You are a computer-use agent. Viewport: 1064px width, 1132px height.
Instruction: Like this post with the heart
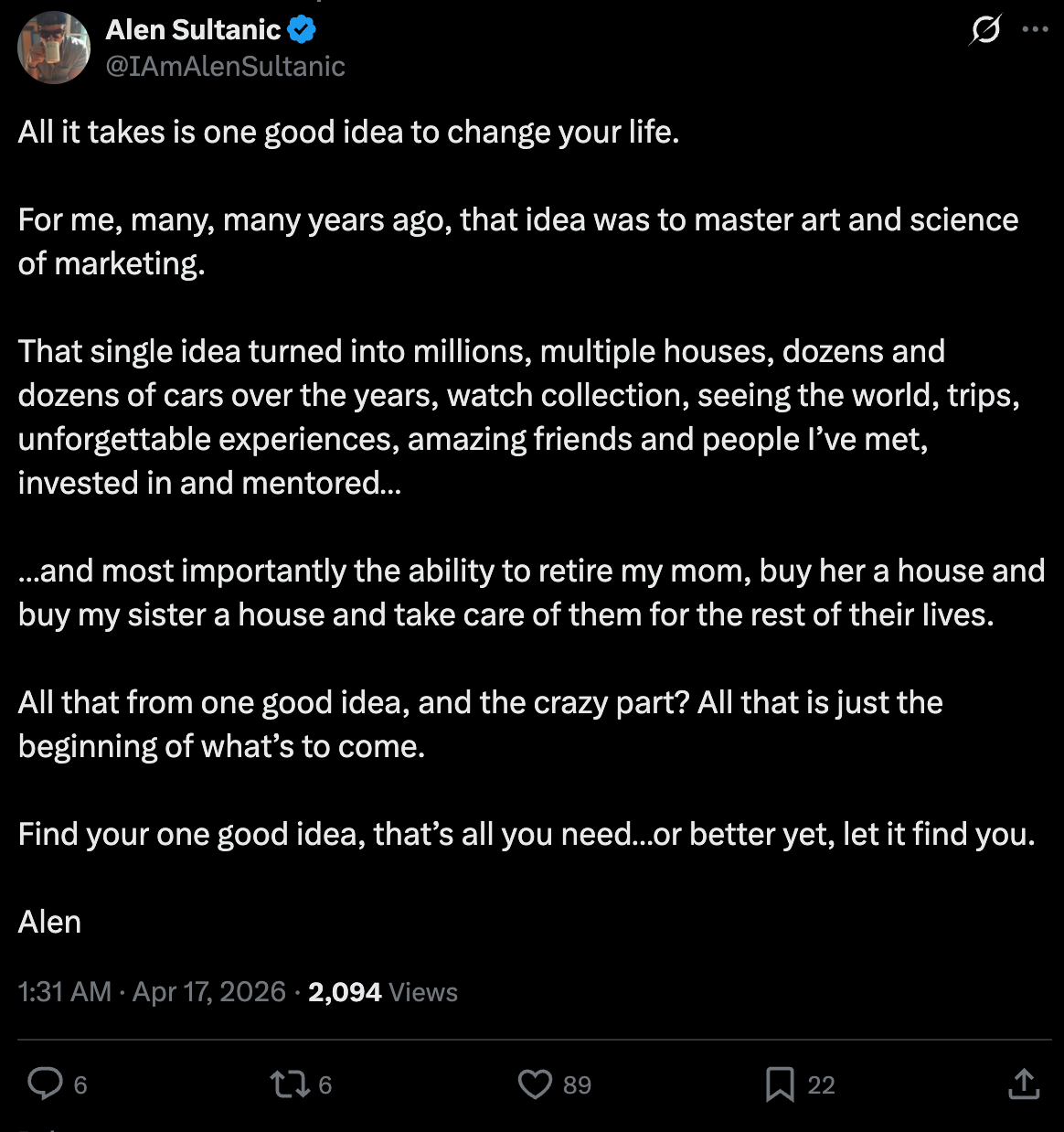pos(535,1084)
